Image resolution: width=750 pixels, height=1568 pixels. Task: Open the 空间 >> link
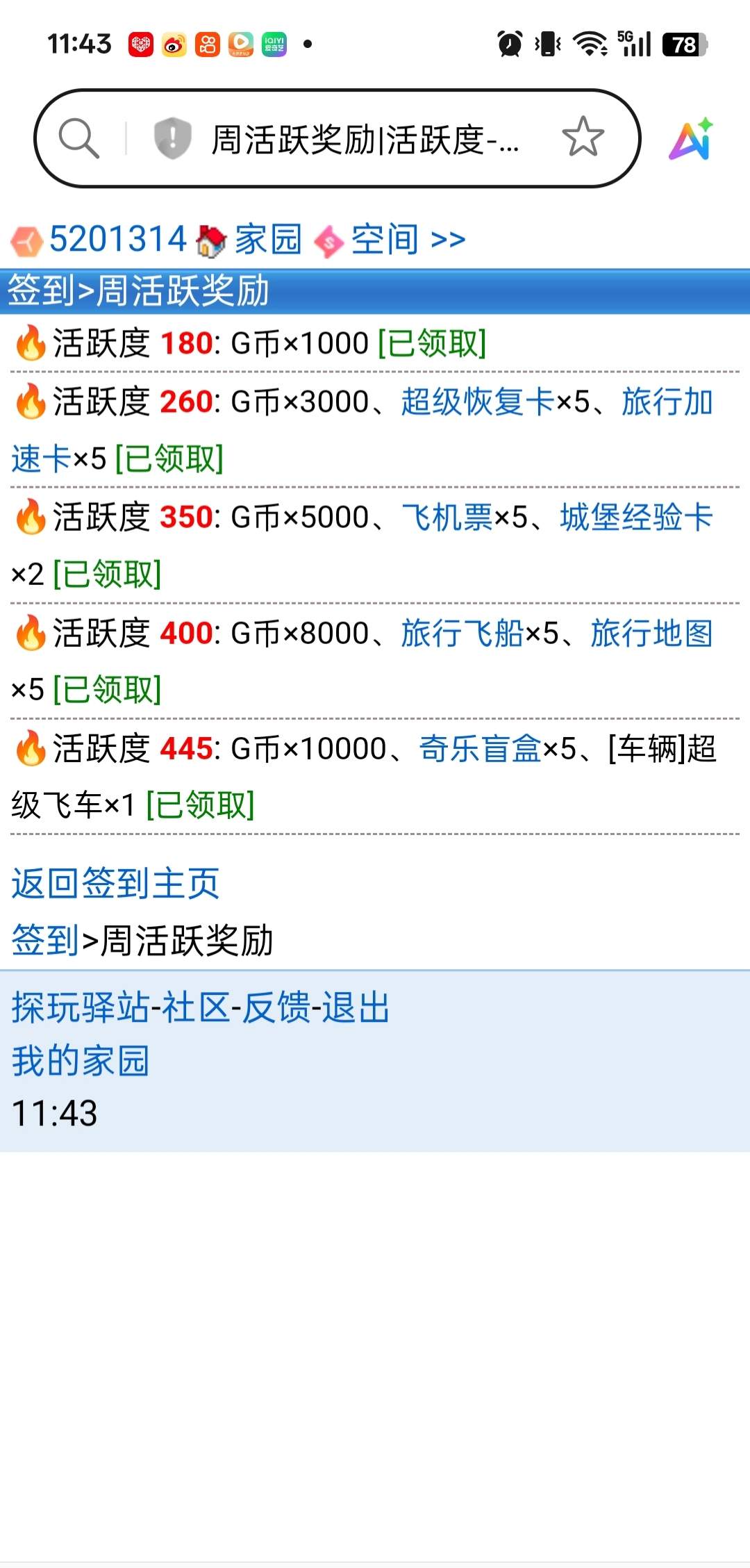pos(408,240)
